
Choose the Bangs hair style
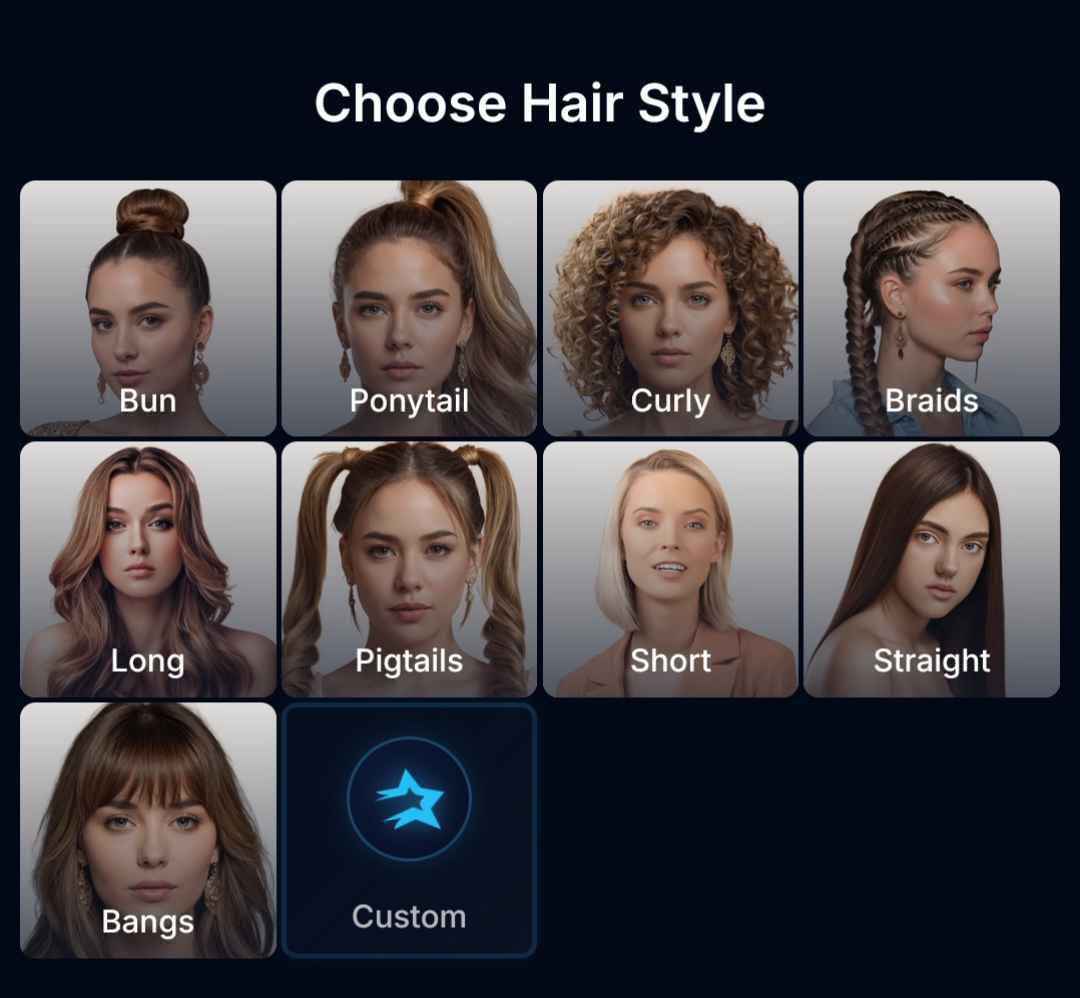[x=148, y=830]
